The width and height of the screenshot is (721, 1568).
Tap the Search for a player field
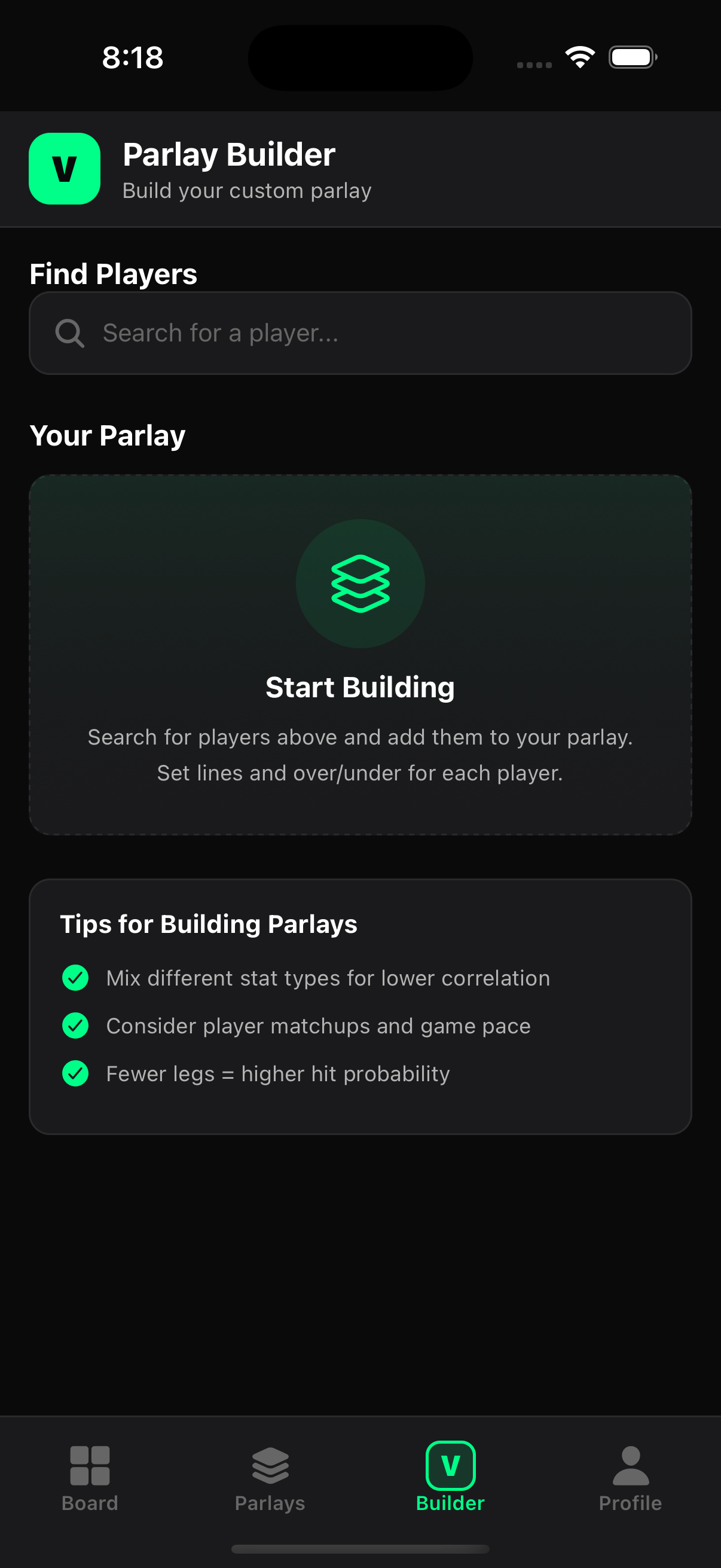point(360,333)
